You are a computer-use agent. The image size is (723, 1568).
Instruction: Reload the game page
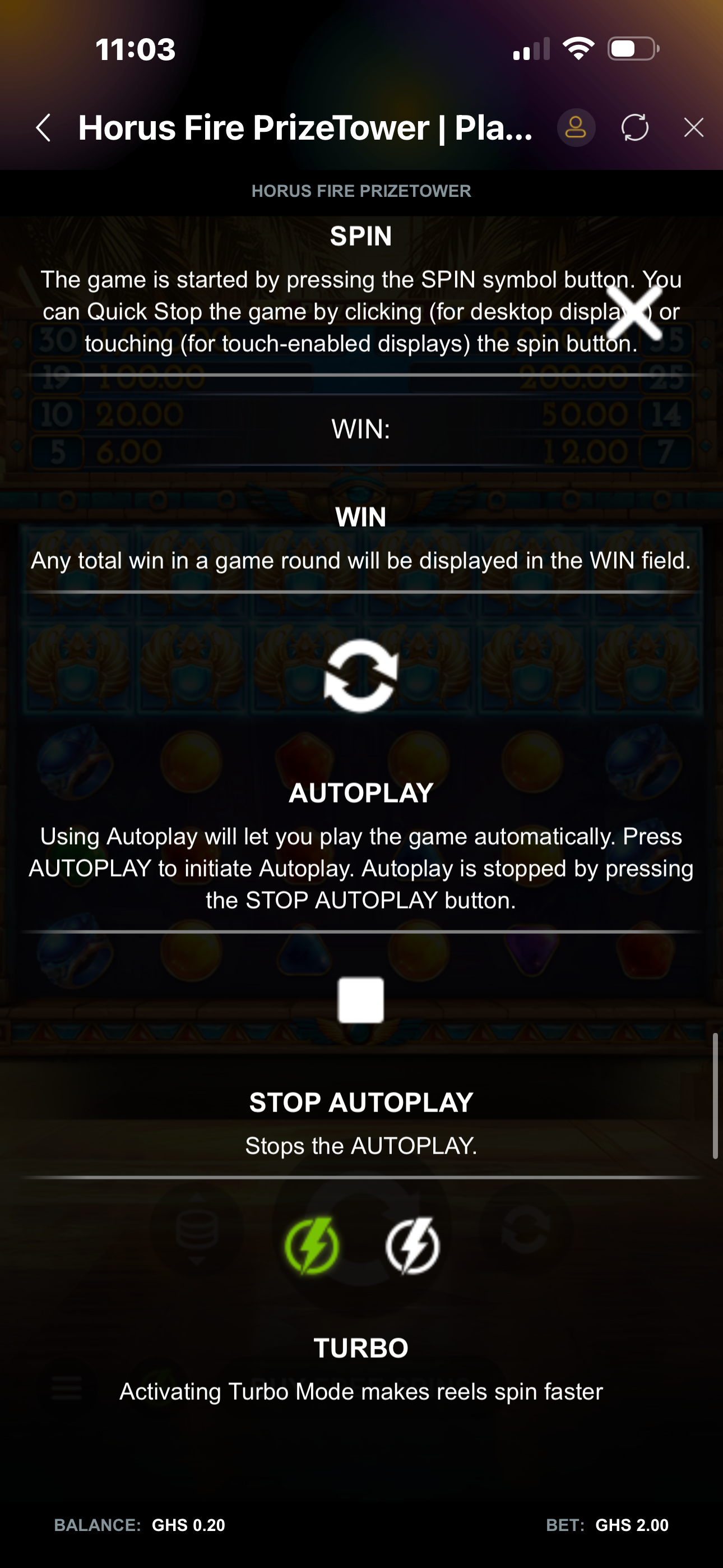click(x=634, y=128)
